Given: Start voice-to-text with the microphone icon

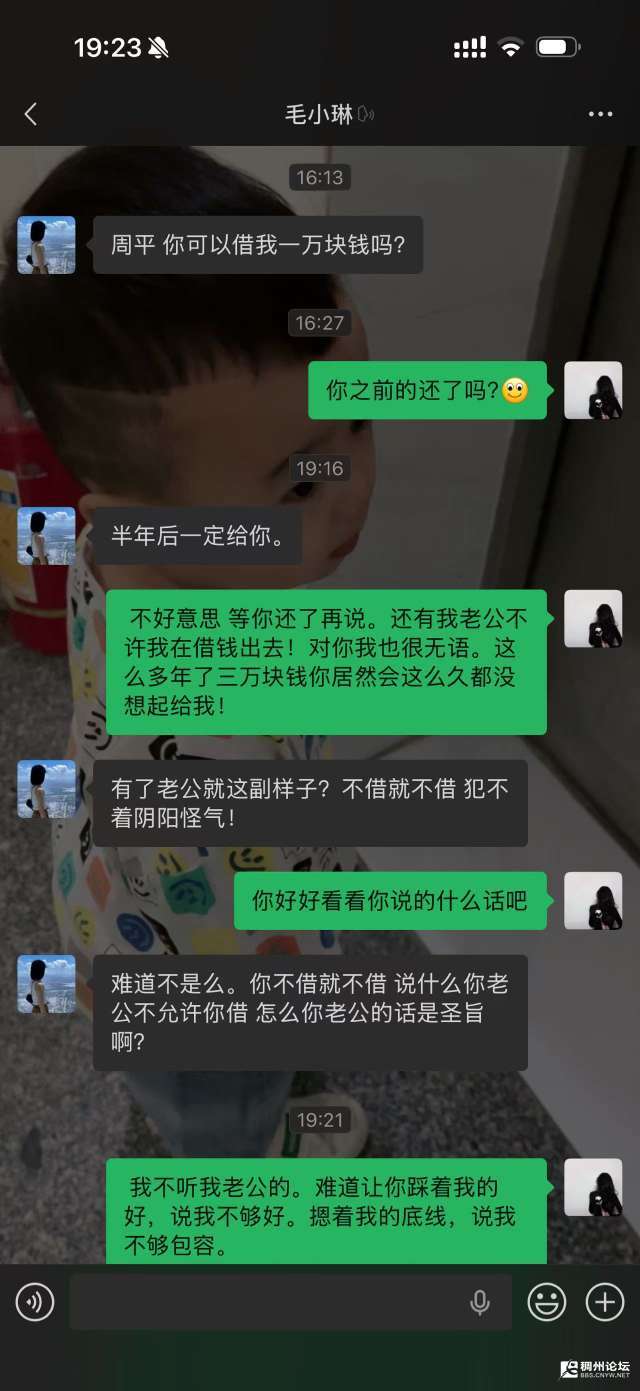Looking at the screenshot, I should click(480, 1302).
